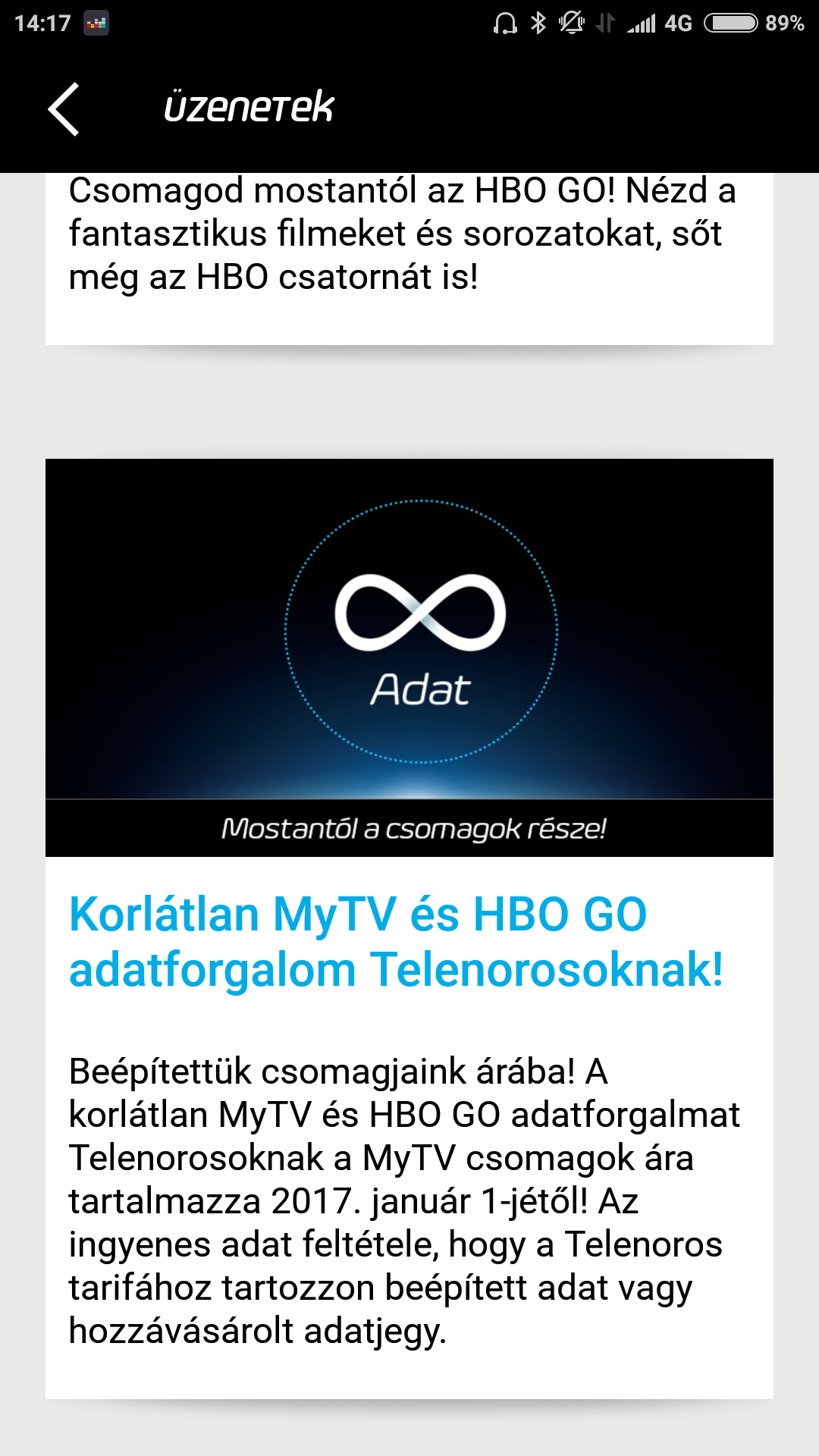819x1456 pixels.
Task: Go back from the Üzenetek screen
Action: coord(64,109)
